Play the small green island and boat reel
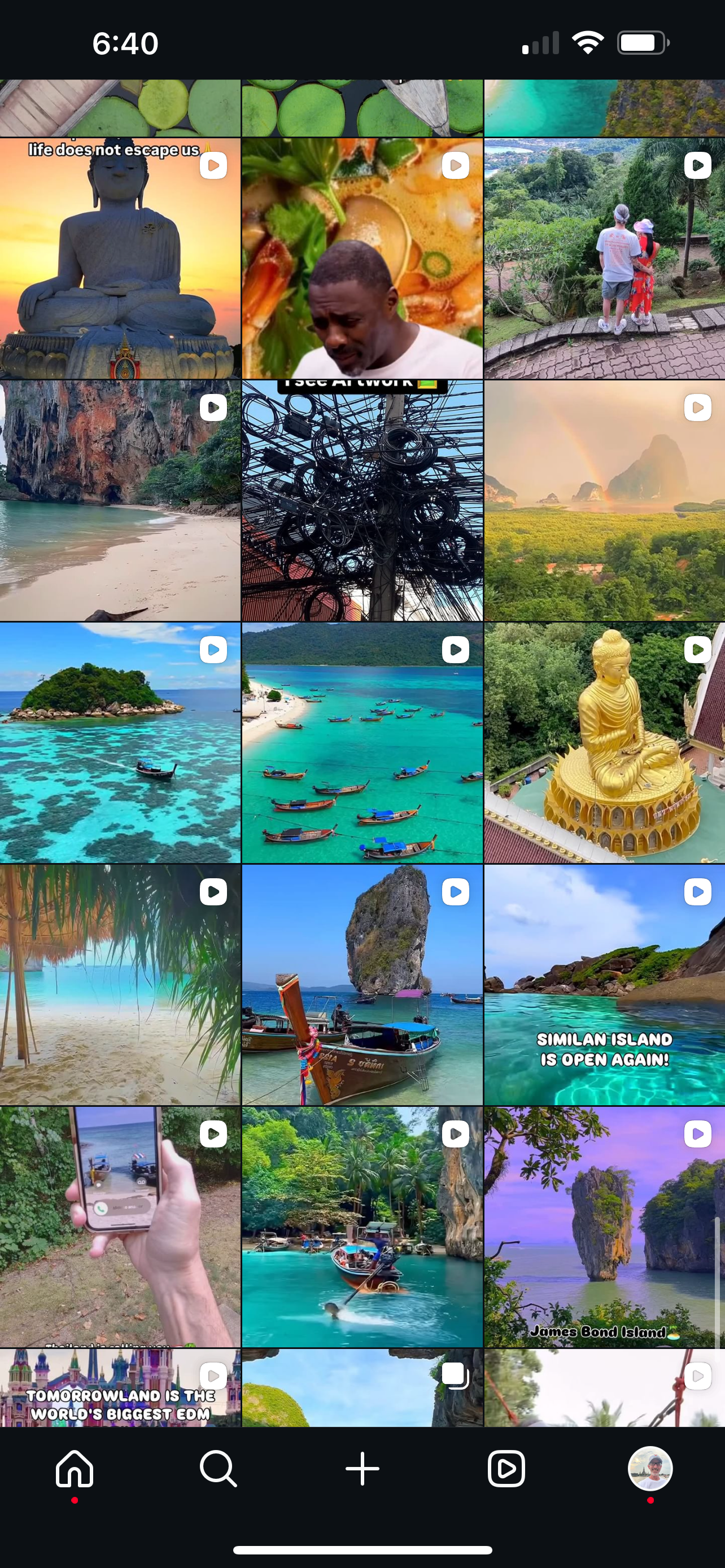This screenshot has width=725, height=1568. pyautogui.click(x=120, y=742)
